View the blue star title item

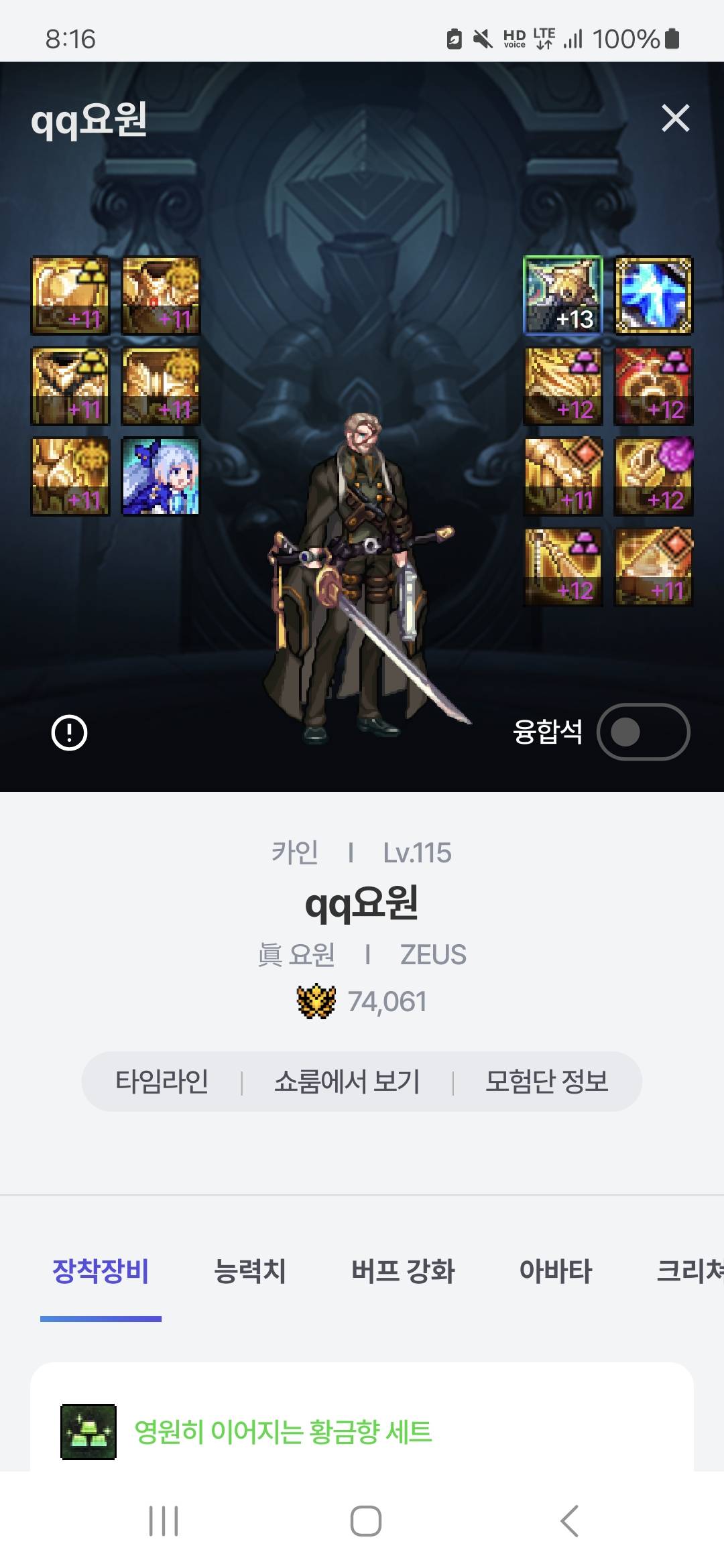(x=654, y=296)
